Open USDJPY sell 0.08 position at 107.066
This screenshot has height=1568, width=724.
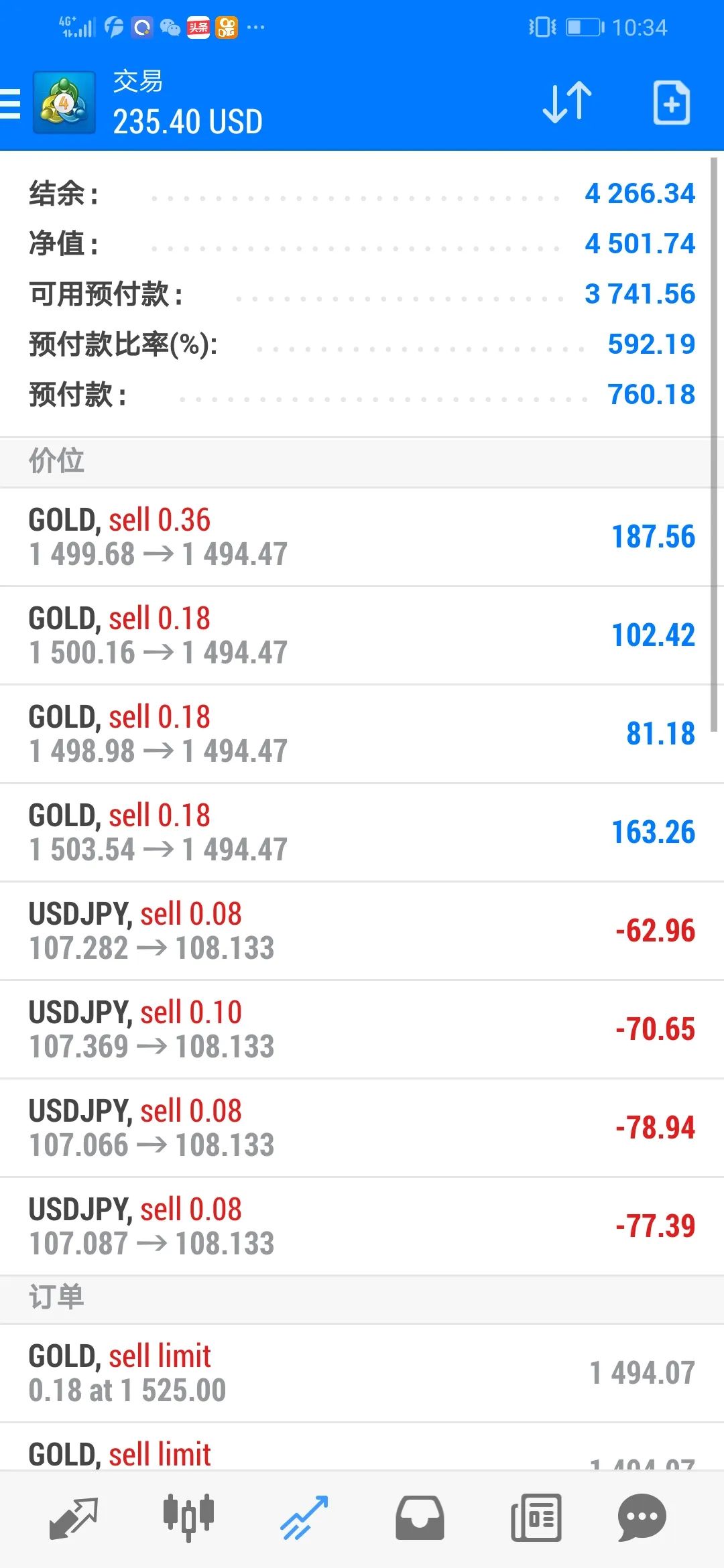pyautogui.click(x=362, y=1128)
